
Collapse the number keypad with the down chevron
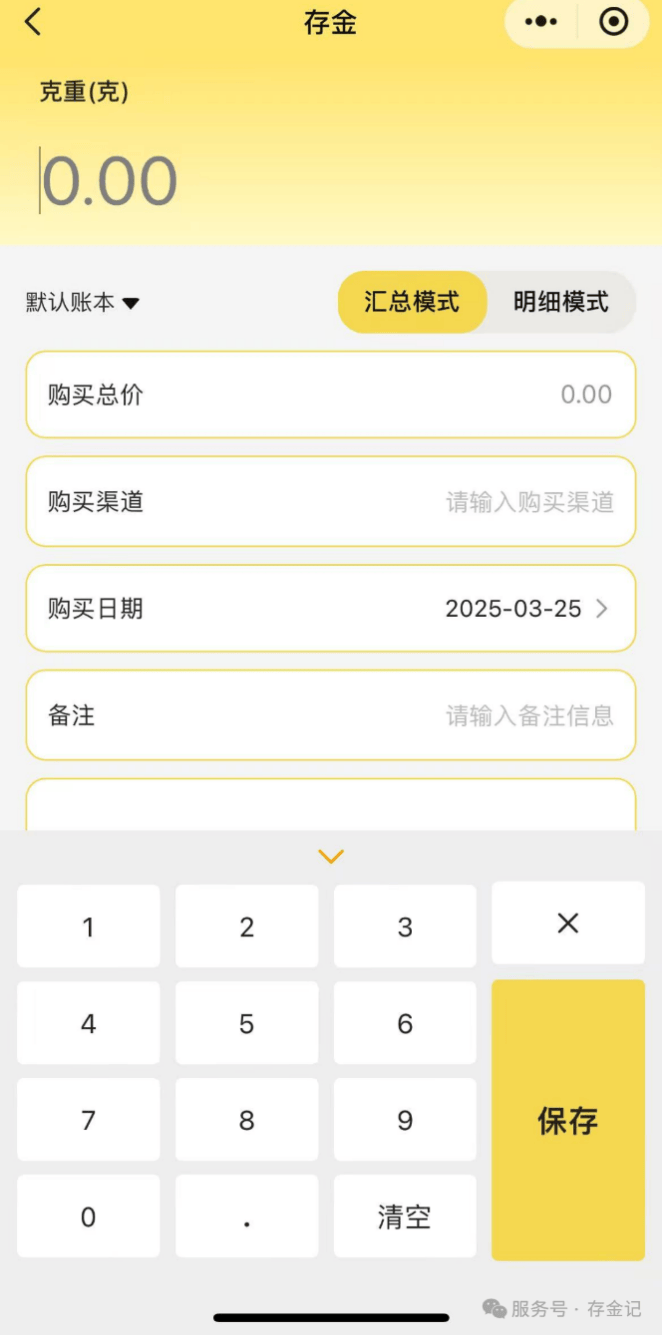click(330, 856)
